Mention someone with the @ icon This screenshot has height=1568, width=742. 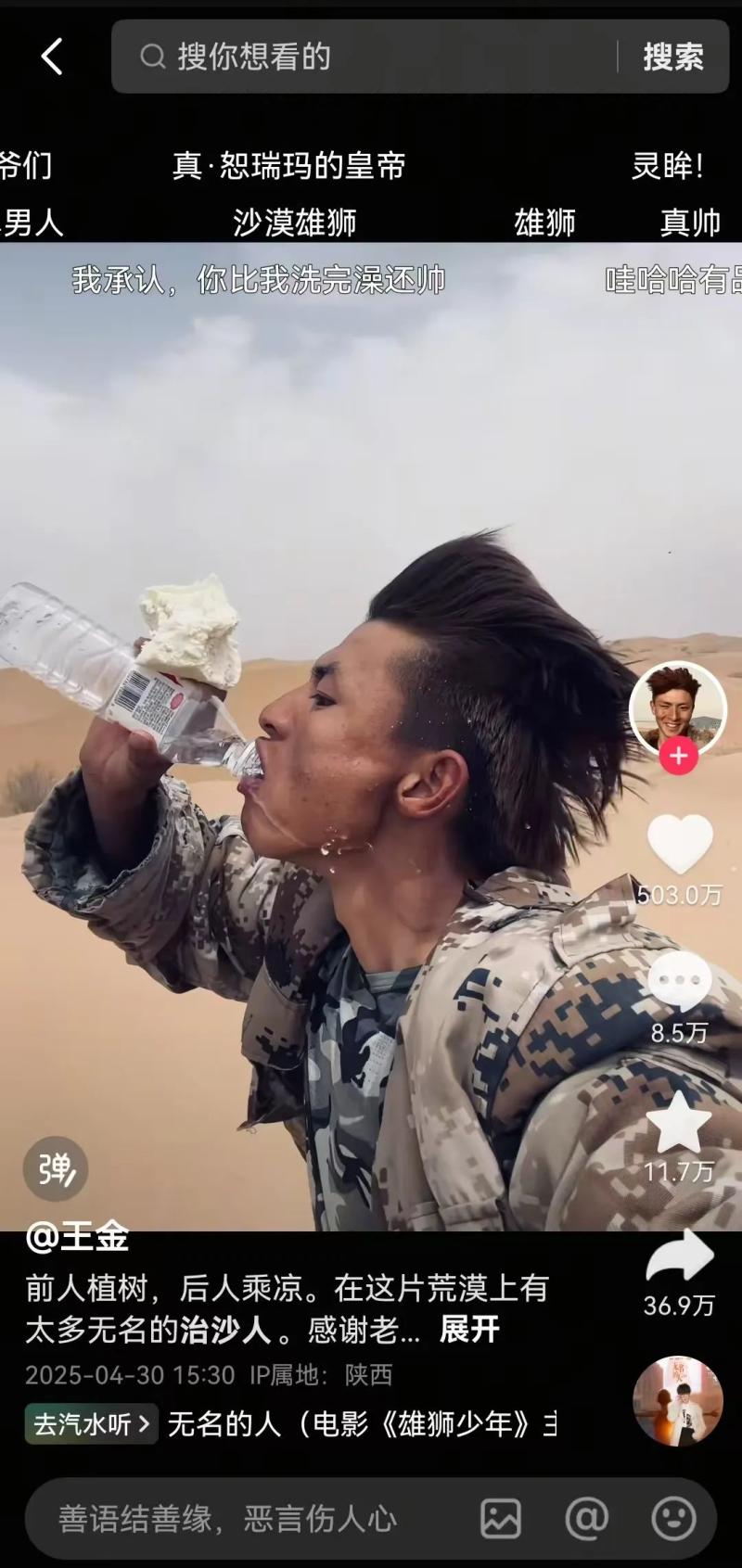(x=587, y=1519)
